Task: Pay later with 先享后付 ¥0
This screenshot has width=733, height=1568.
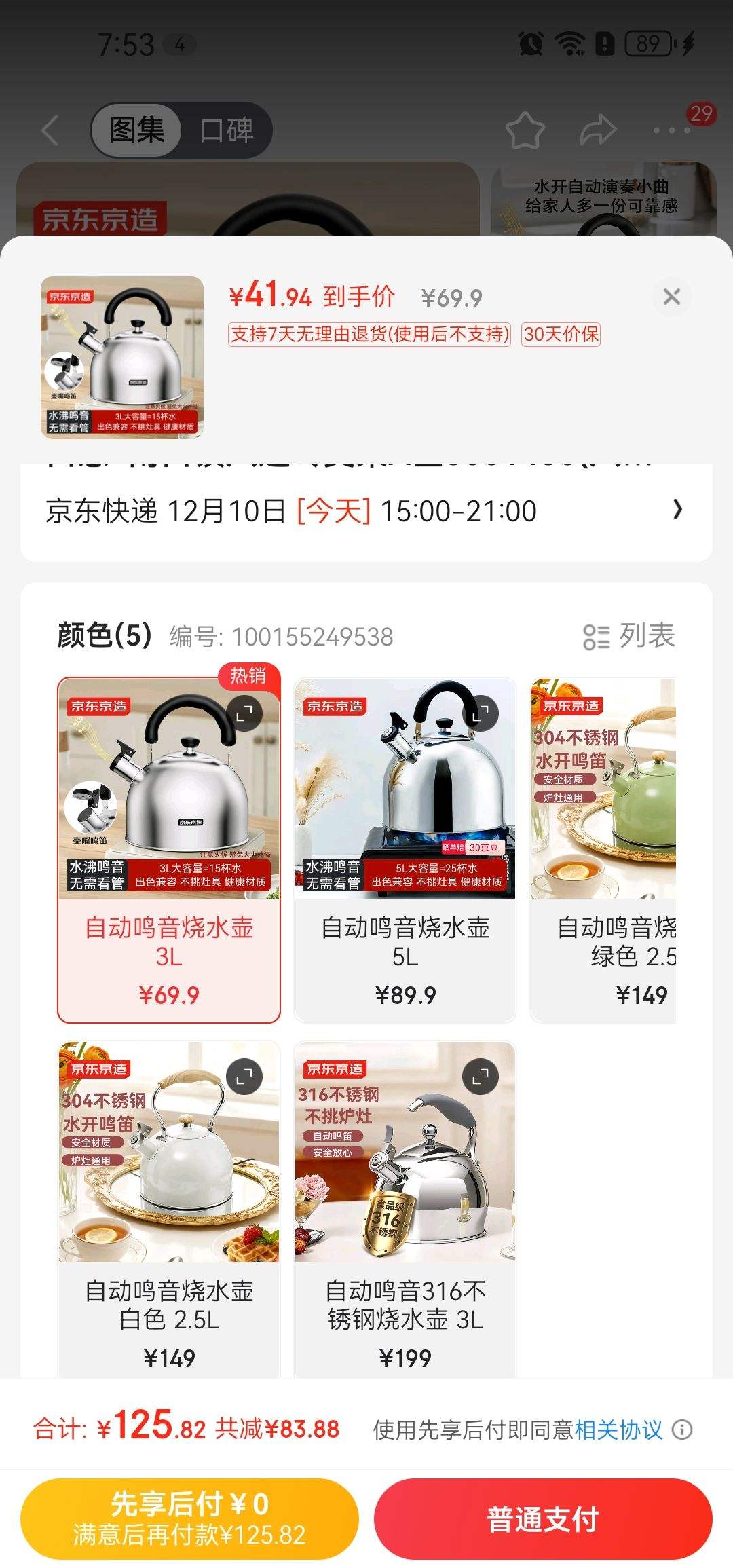Action: pyautogui.click(x=189, y=1518)
